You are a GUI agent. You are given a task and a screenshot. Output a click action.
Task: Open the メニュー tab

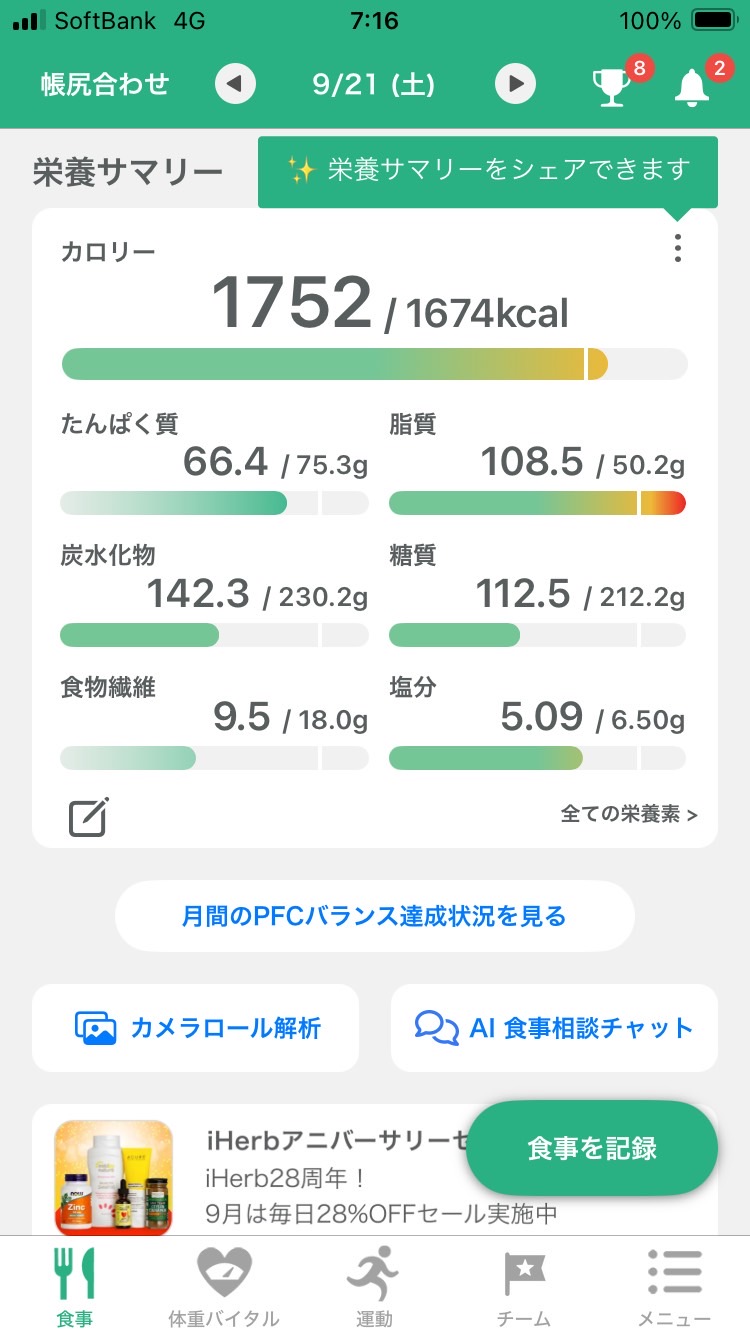point(674,1286)
